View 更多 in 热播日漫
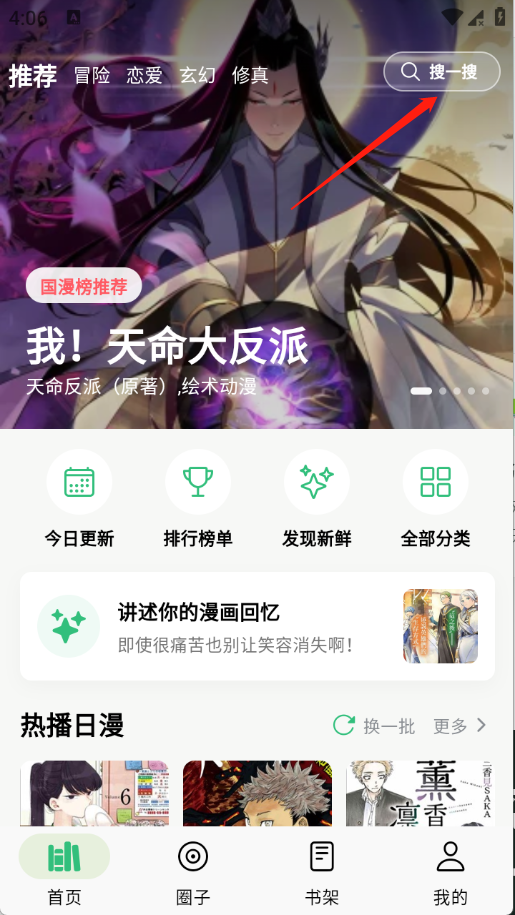Viewport: 515px width, 915px height. pos(460,726)
